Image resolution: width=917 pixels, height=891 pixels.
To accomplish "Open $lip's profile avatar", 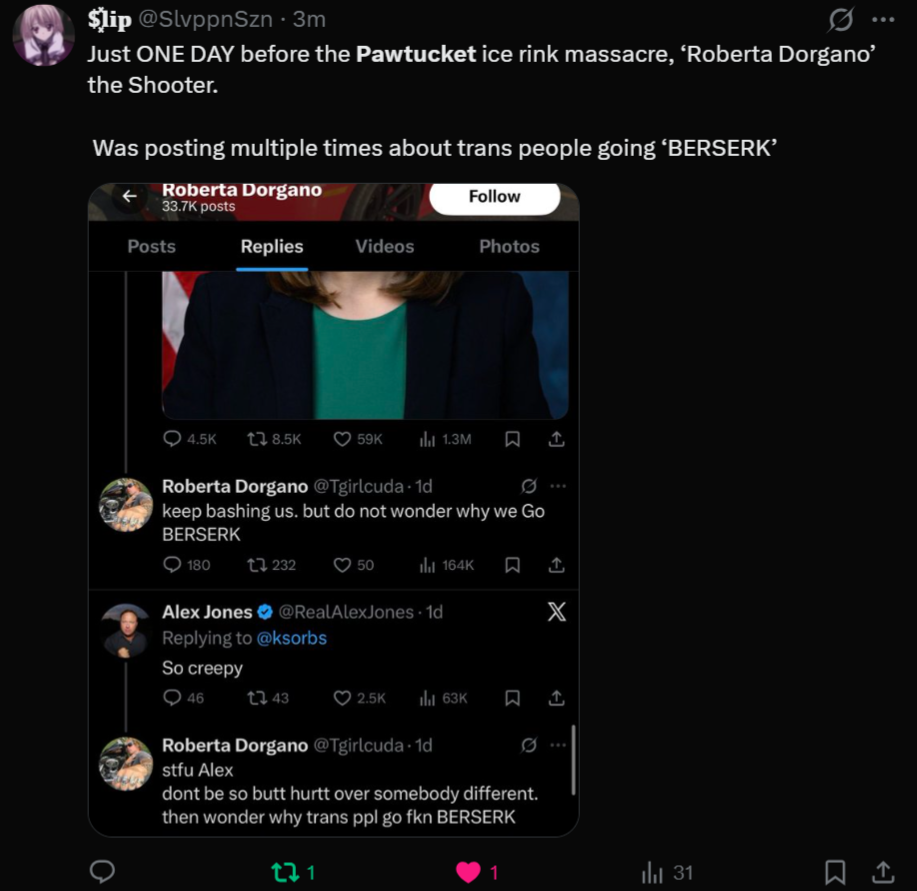I will 43,35.
